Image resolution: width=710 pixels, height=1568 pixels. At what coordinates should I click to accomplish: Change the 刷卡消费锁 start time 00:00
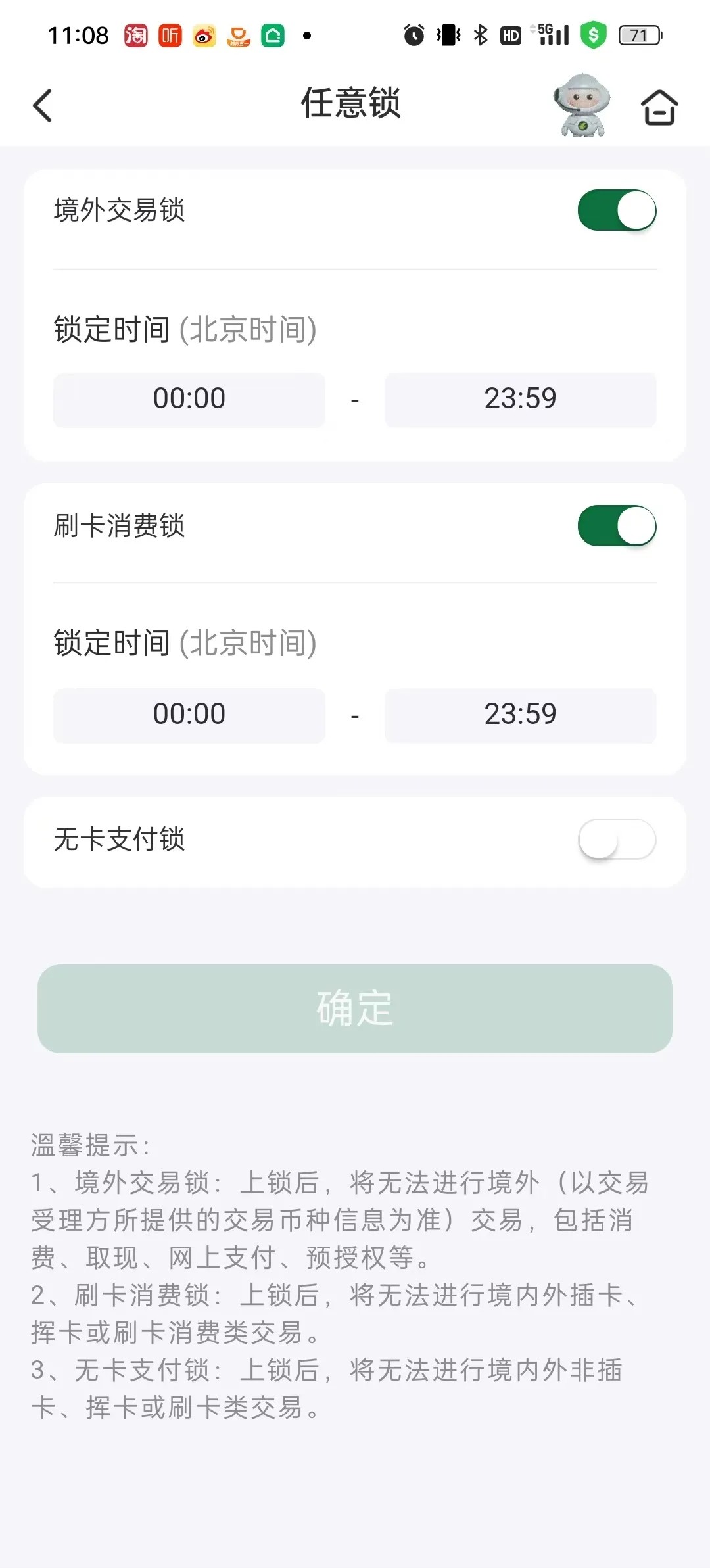pyautogui.click(x=189, y=715)
